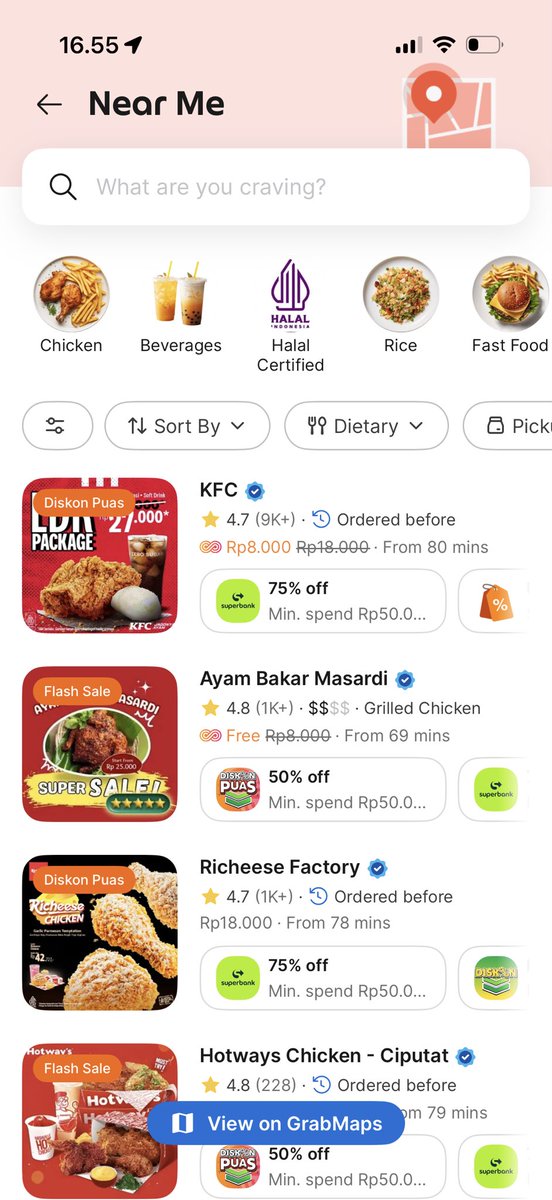View restaurants on GrabMaps
Image resolution: width=552 pixels, height=1200 pixels.
click(x=276, y=1124)
